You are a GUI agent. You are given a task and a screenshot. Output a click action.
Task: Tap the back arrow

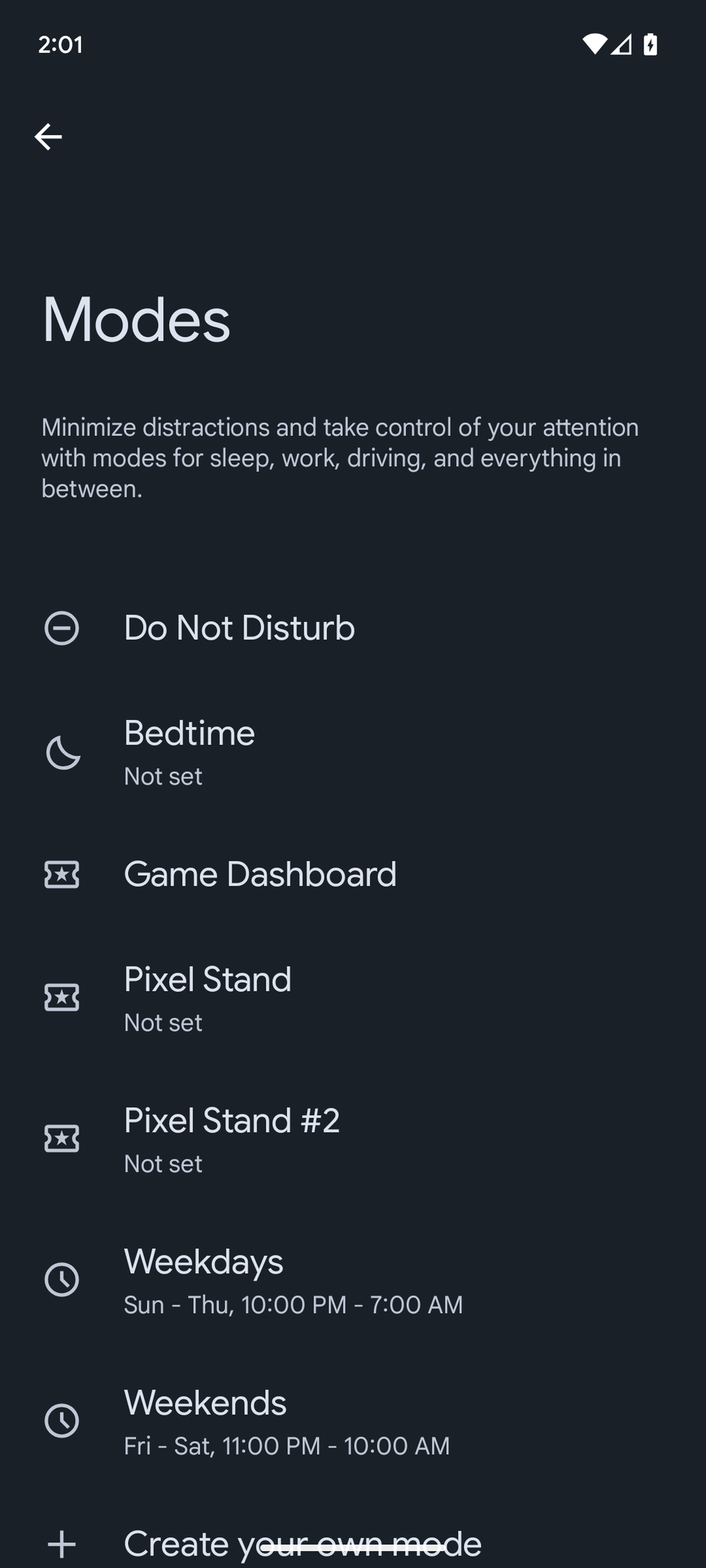click(48, 136)
